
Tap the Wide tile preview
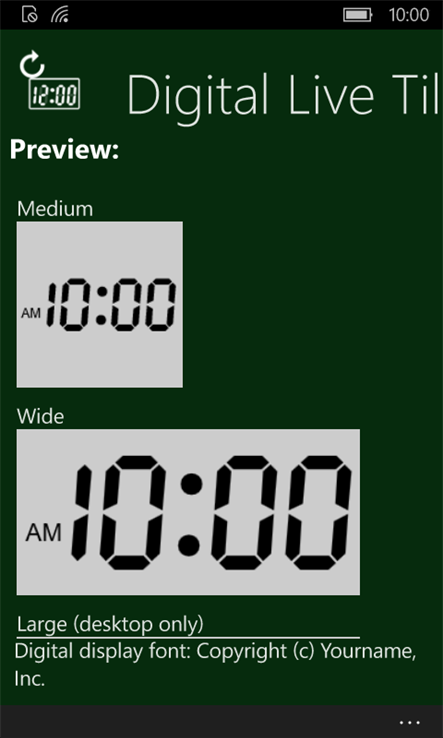[x=188, y=512]
